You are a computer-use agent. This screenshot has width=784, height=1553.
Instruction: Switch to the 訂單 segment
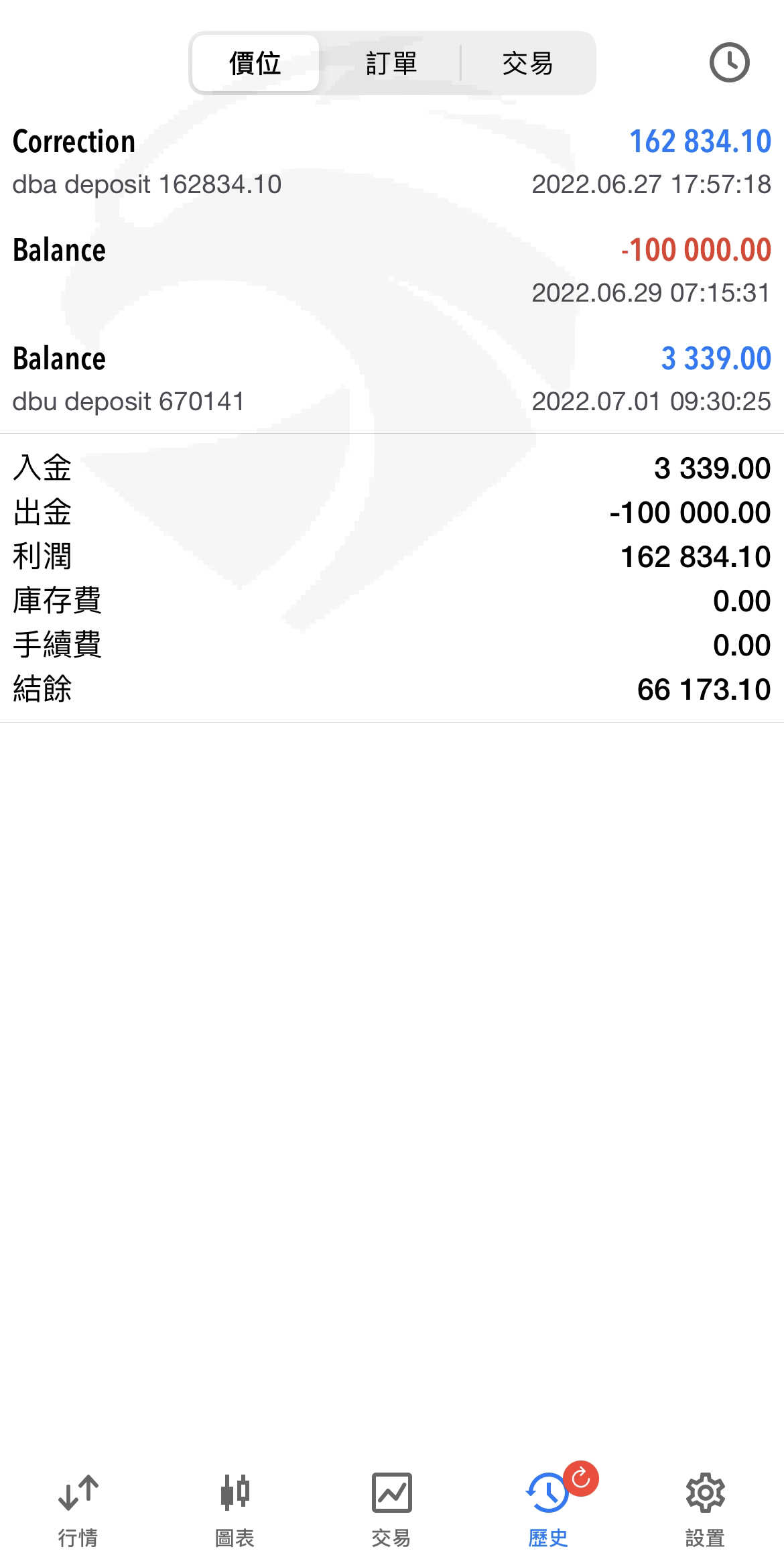pos(391,63)
